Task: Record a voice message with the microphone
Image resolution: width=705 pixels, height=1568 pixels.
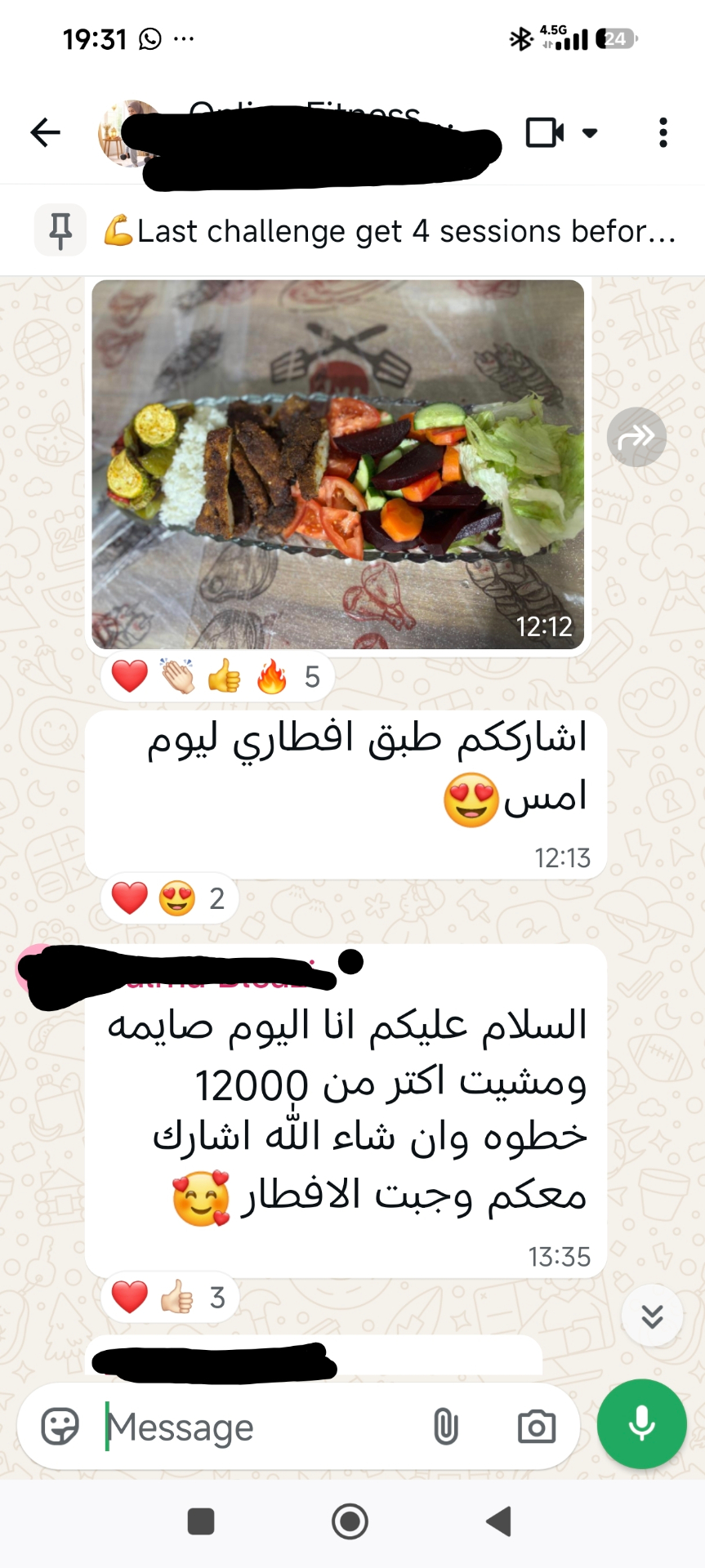Action: [642, 1424]
